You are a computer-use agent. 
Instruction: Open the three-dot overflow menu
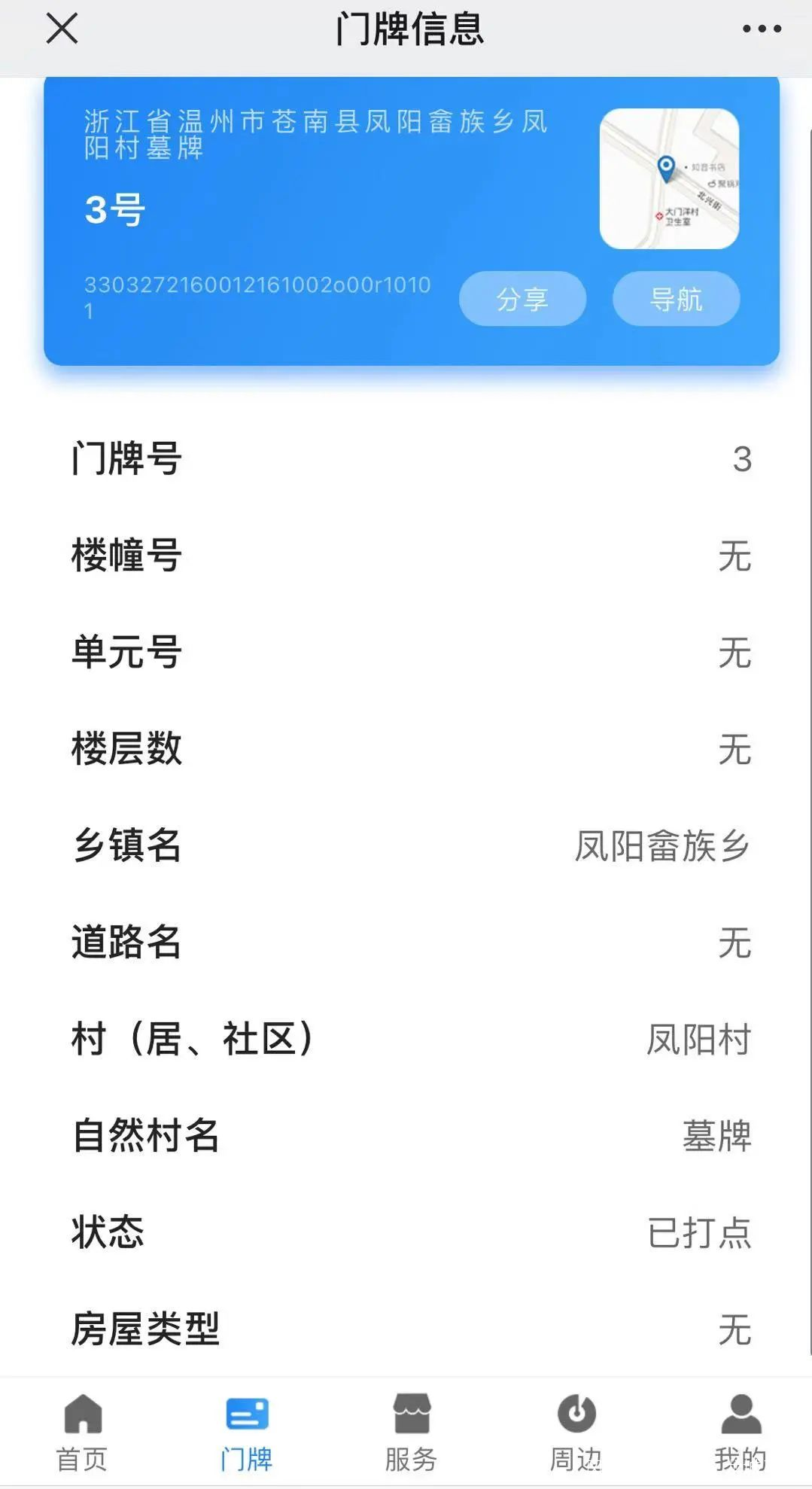pos(761,29)
